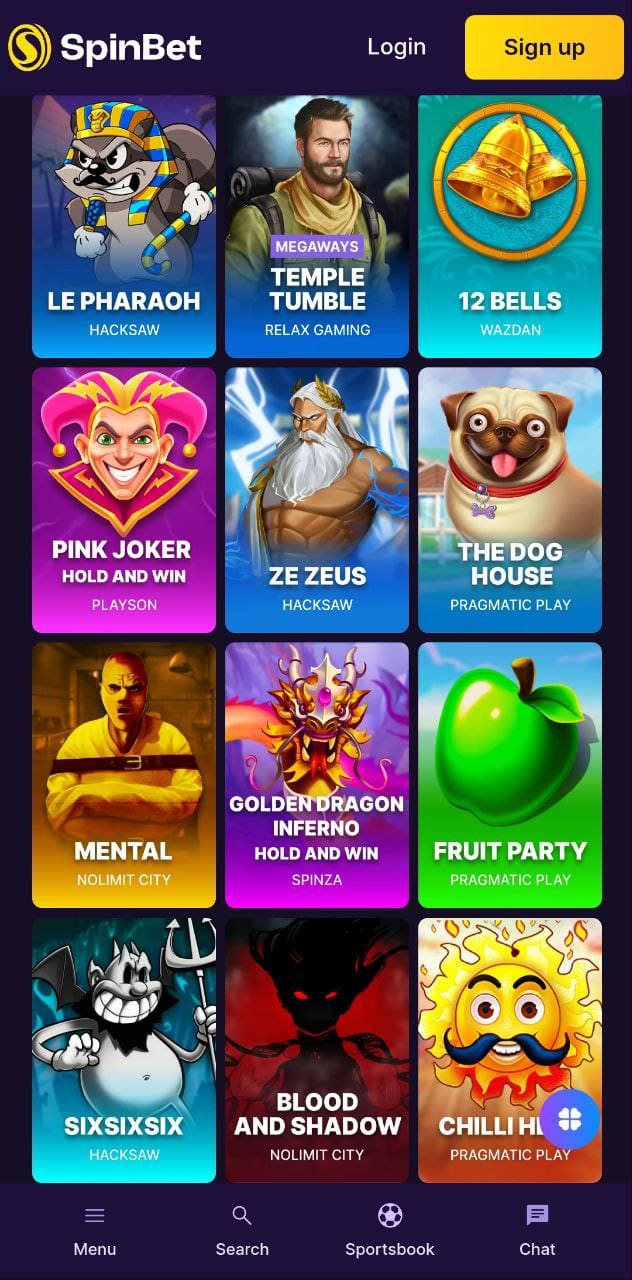This screenshot has width=632, height=1280.
Task: Tap the Sign up button
Action: pos(543,47)
